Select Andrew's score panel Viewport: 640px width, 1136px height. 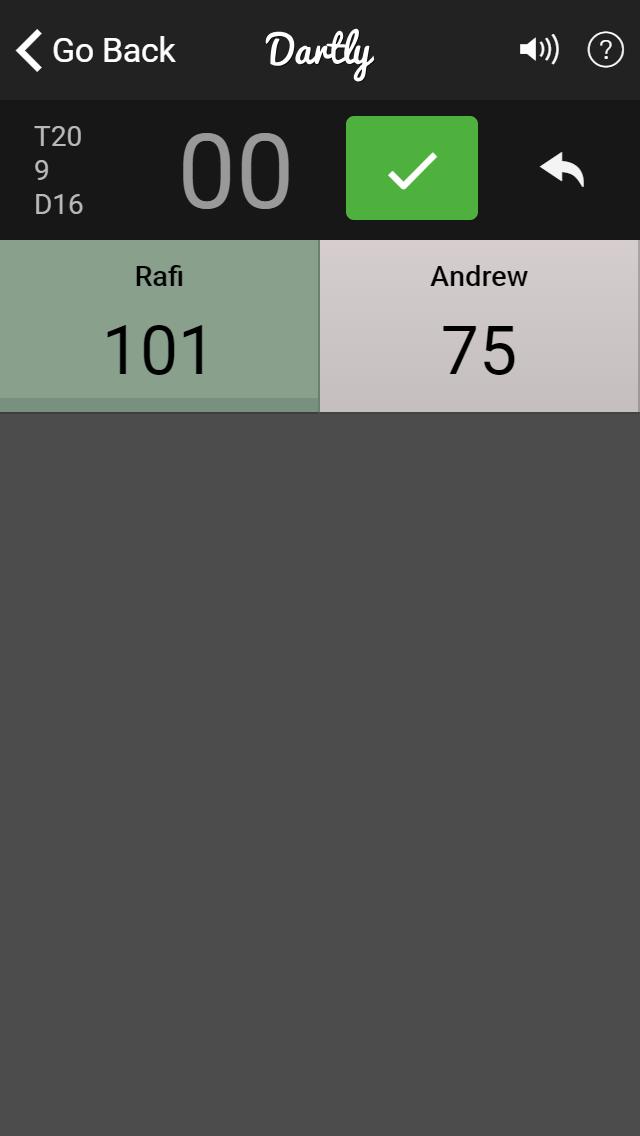click(479, 326)
